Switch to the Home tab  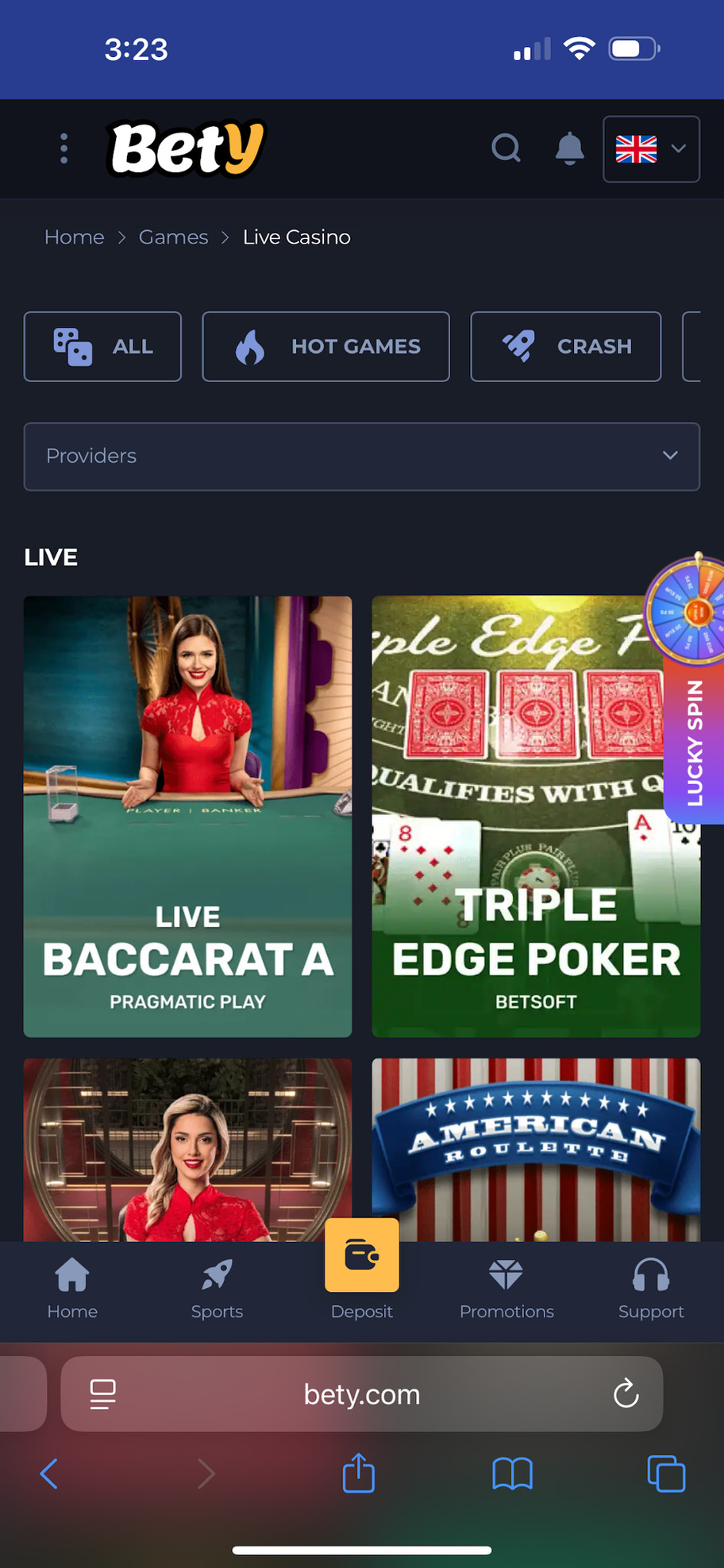coord(72,1288)
